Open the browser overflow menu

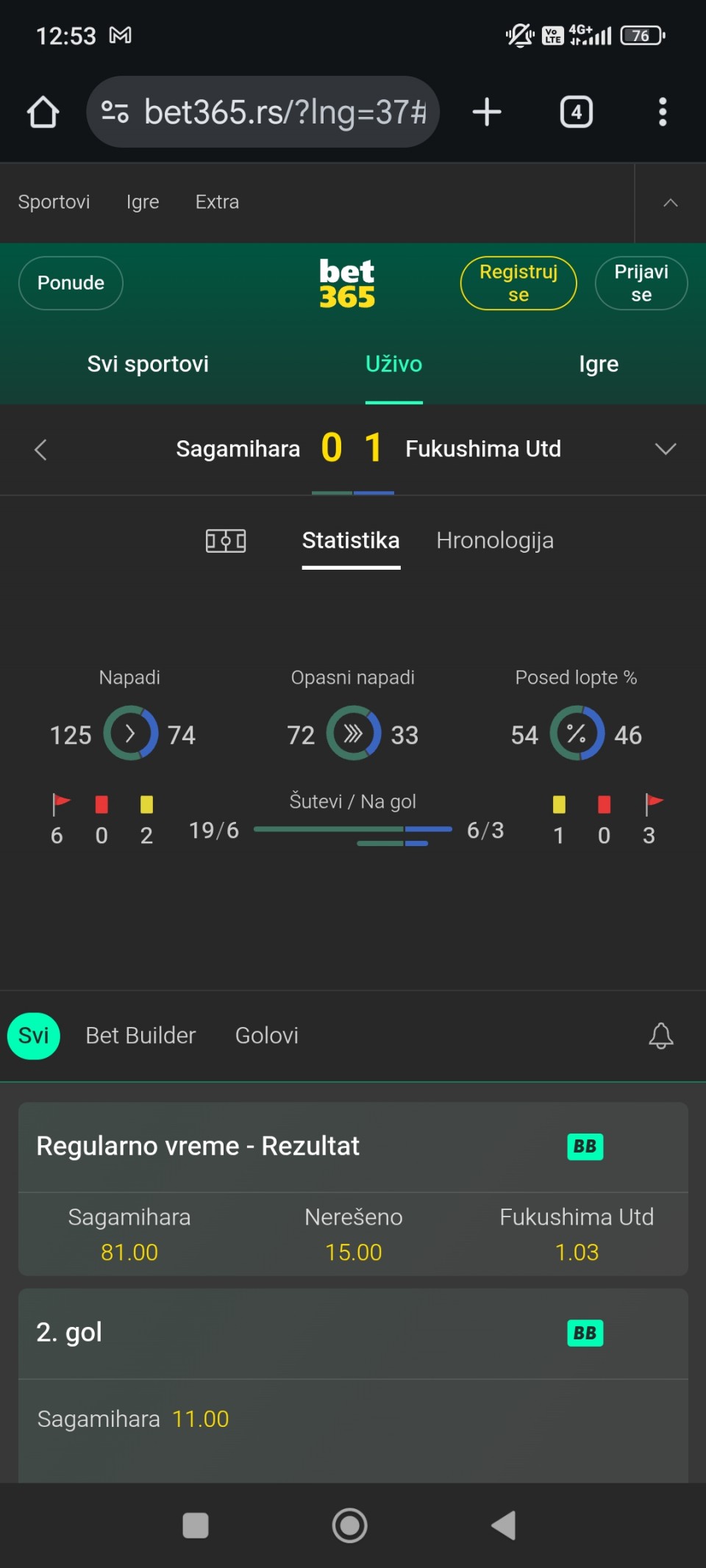[x=662, y=112]
